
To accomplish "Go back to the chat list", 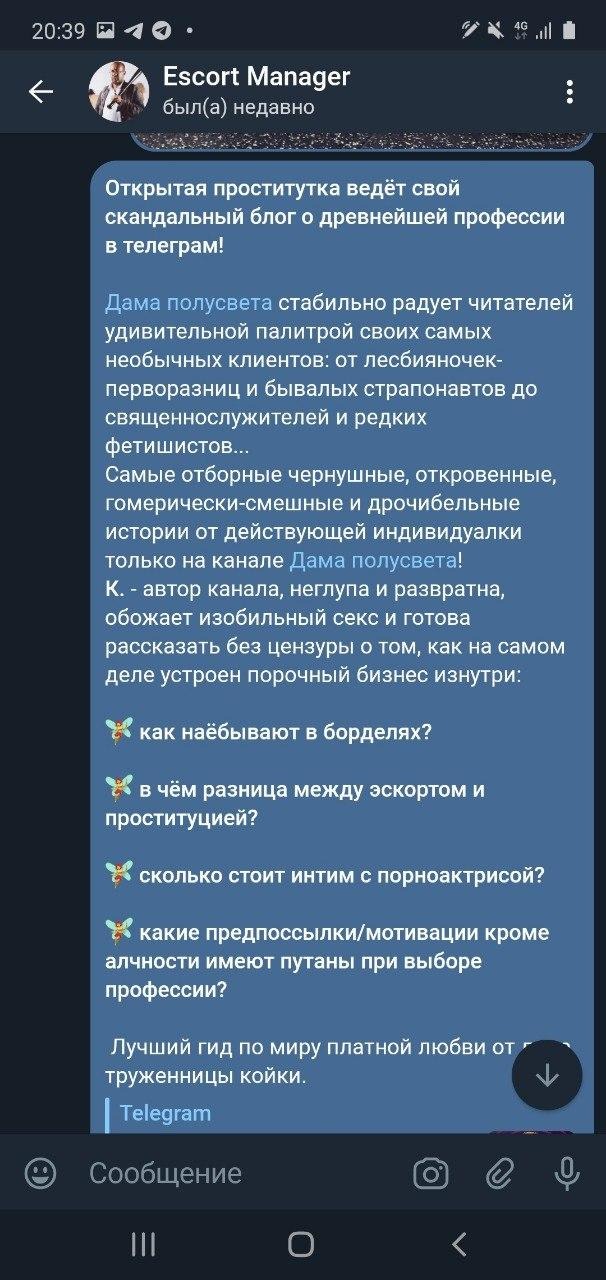I will 40,92.
